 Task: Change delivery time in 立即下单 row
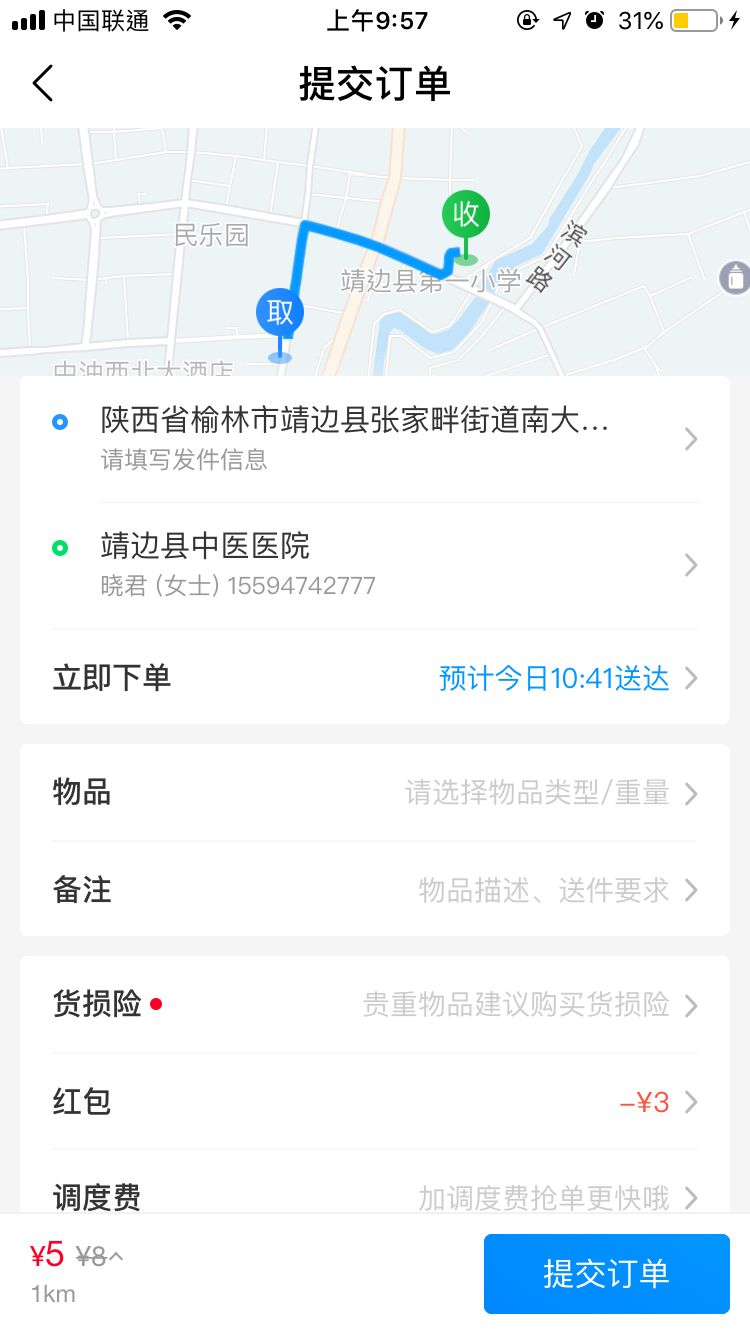pos(375,678)
